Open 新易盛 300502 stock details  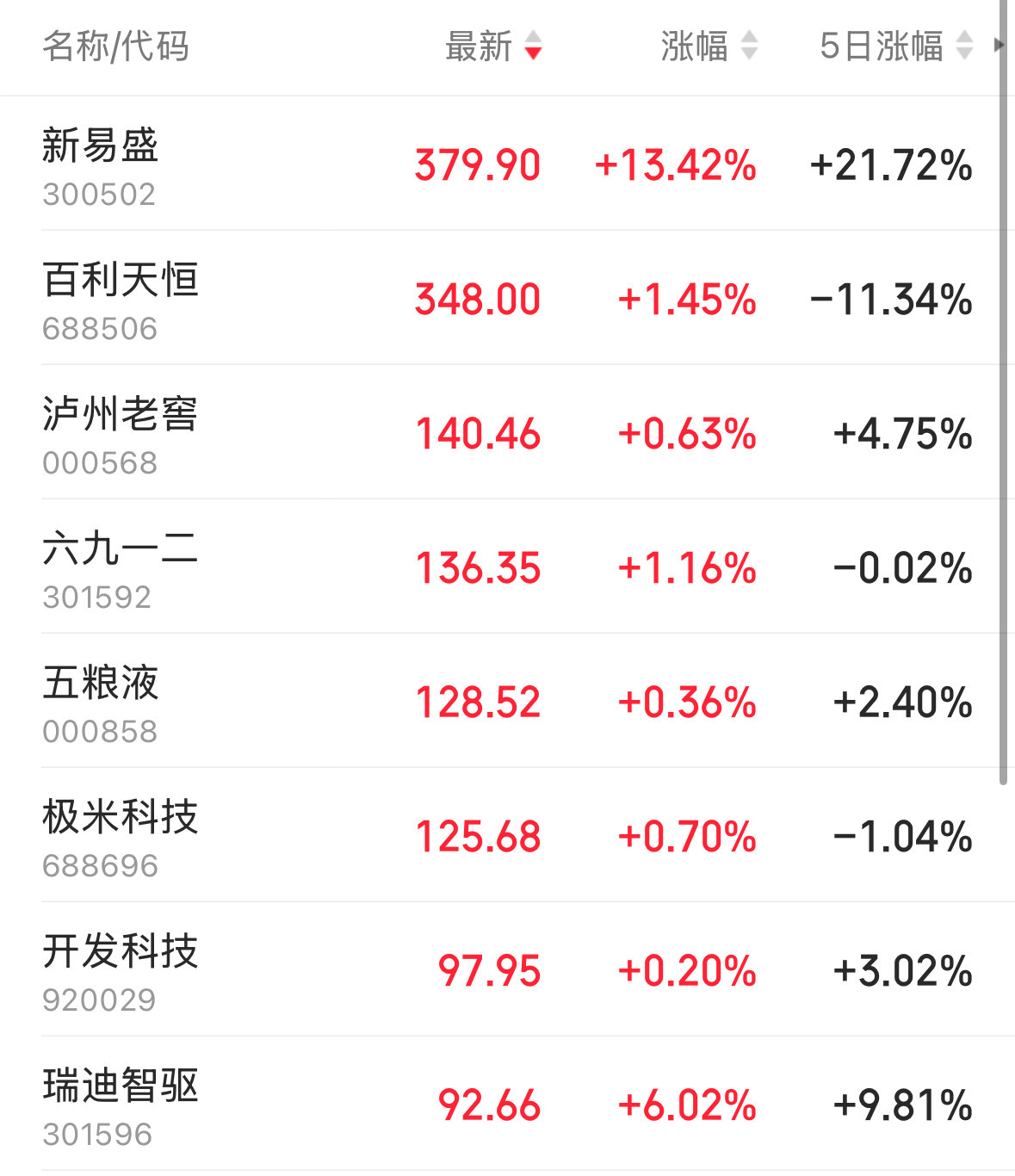101,164
